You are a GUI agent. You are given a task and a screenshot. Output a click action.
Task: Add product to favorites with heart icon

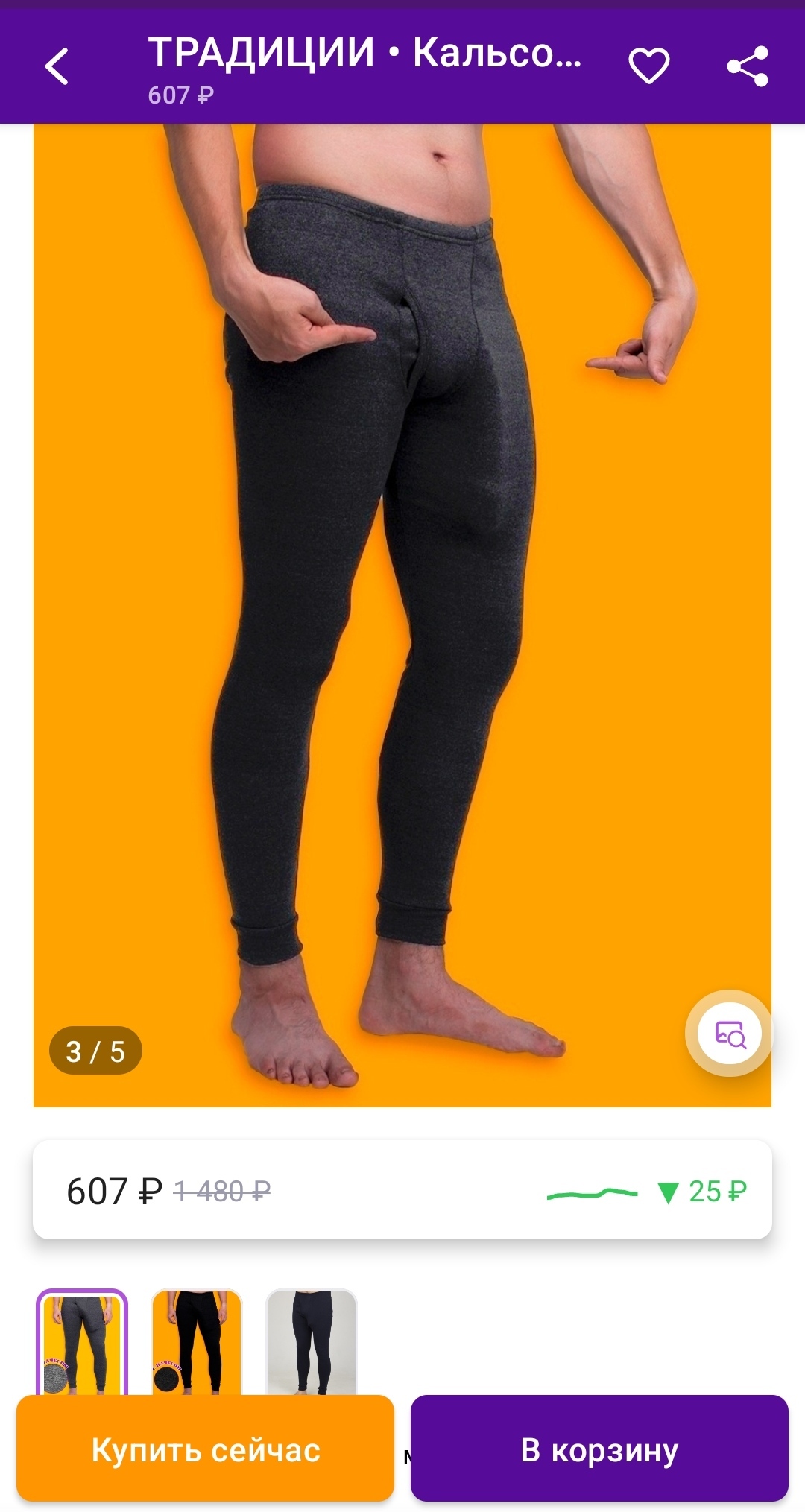tap(648, 66)
